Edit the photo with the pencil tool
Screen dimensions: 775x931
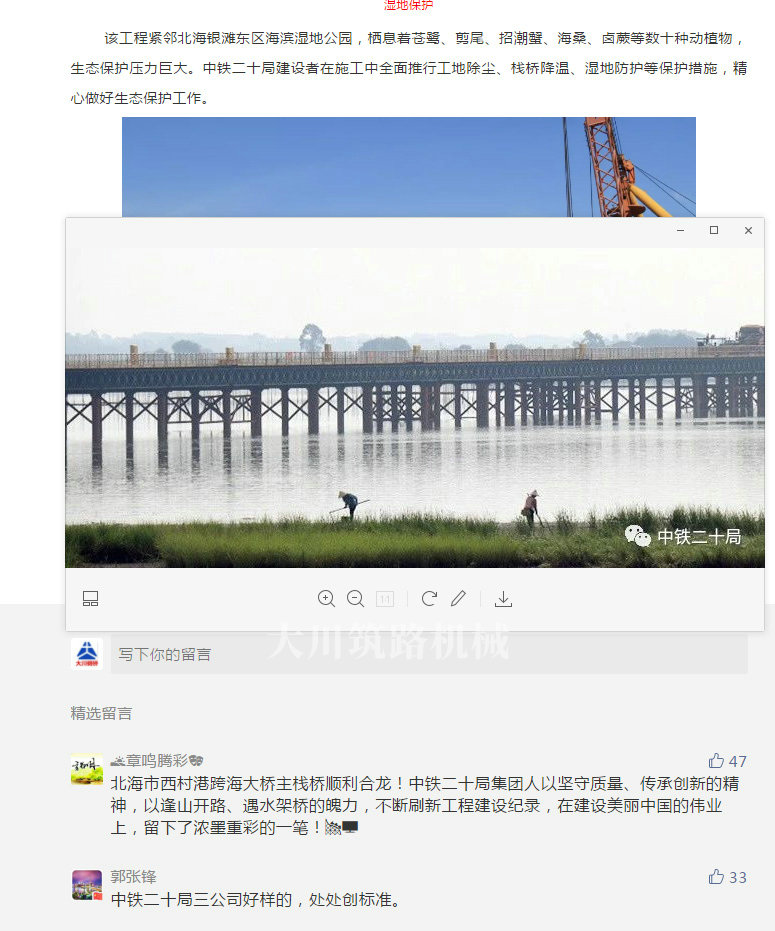(x=458, y=599)
